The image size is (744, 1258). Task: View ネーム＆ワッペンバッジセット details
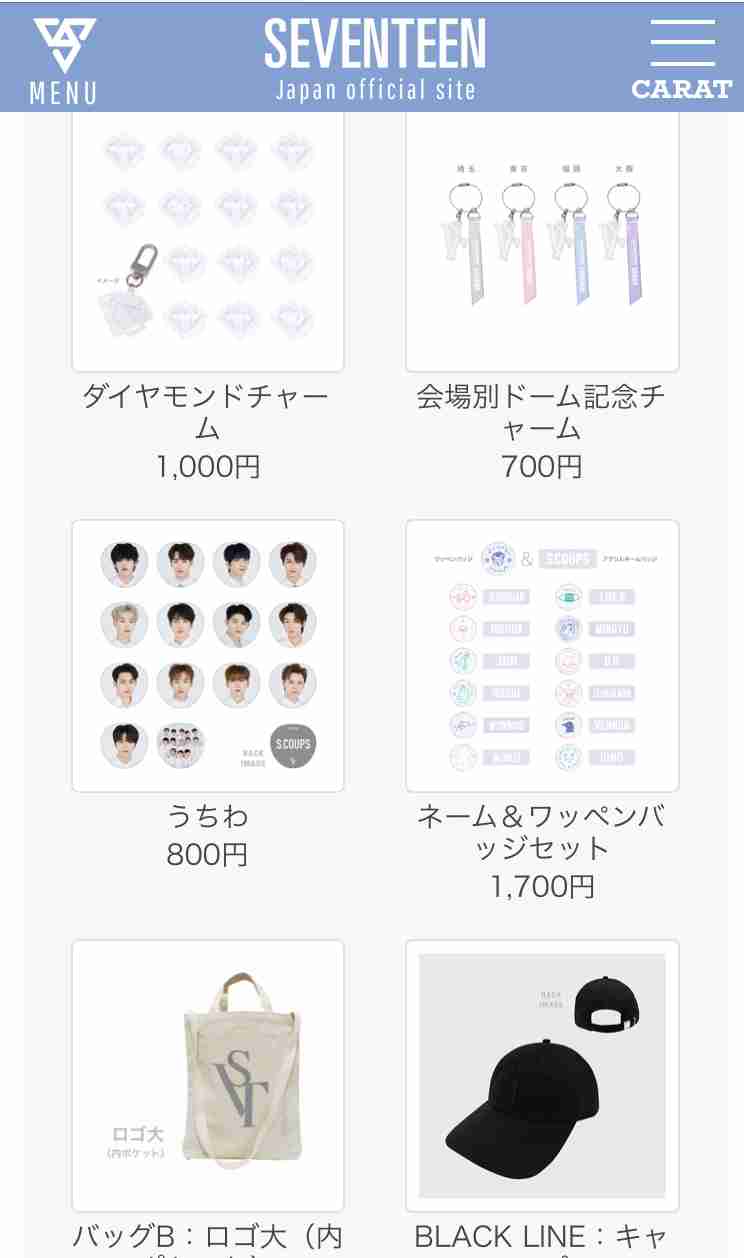[542, 656]
